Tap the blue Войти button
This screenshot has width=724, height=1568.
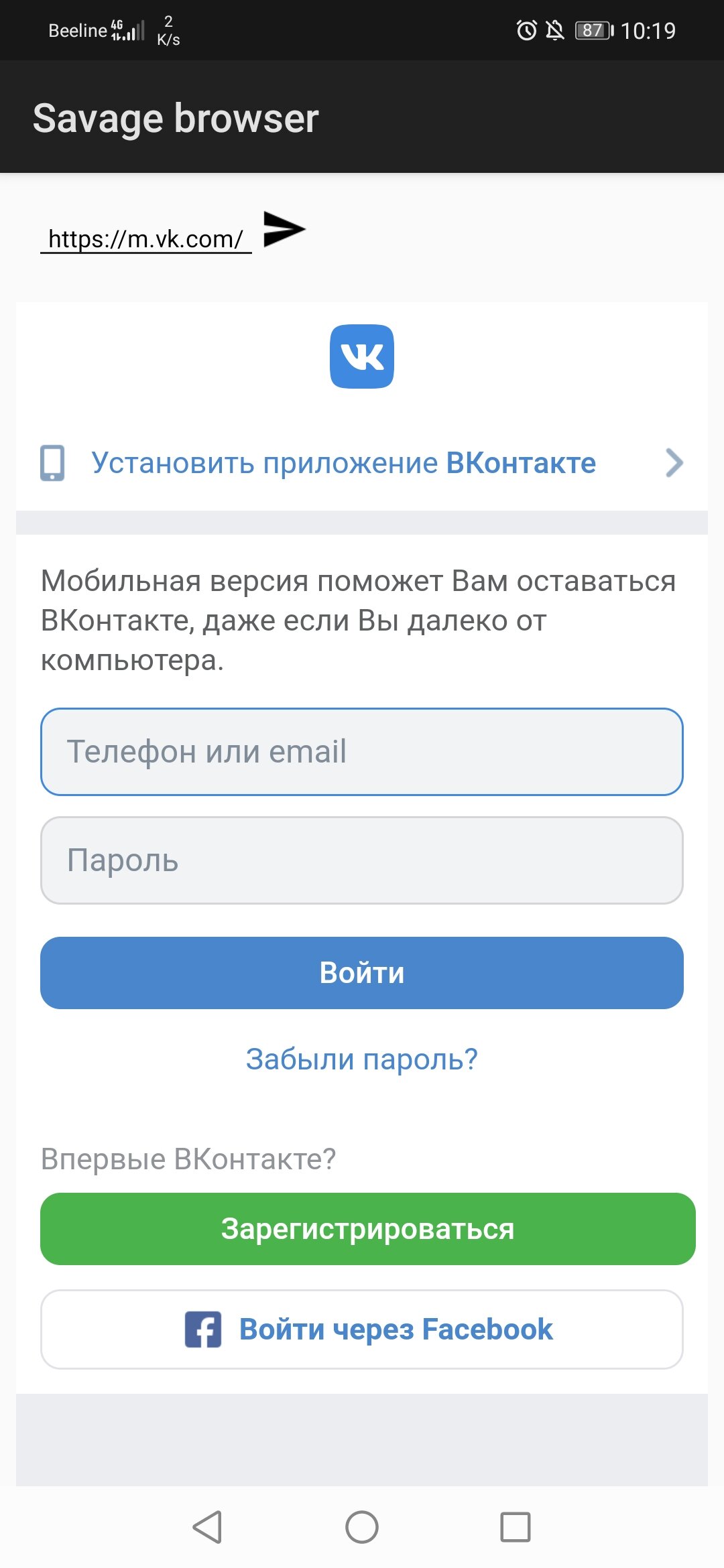(x=362, y=973)
